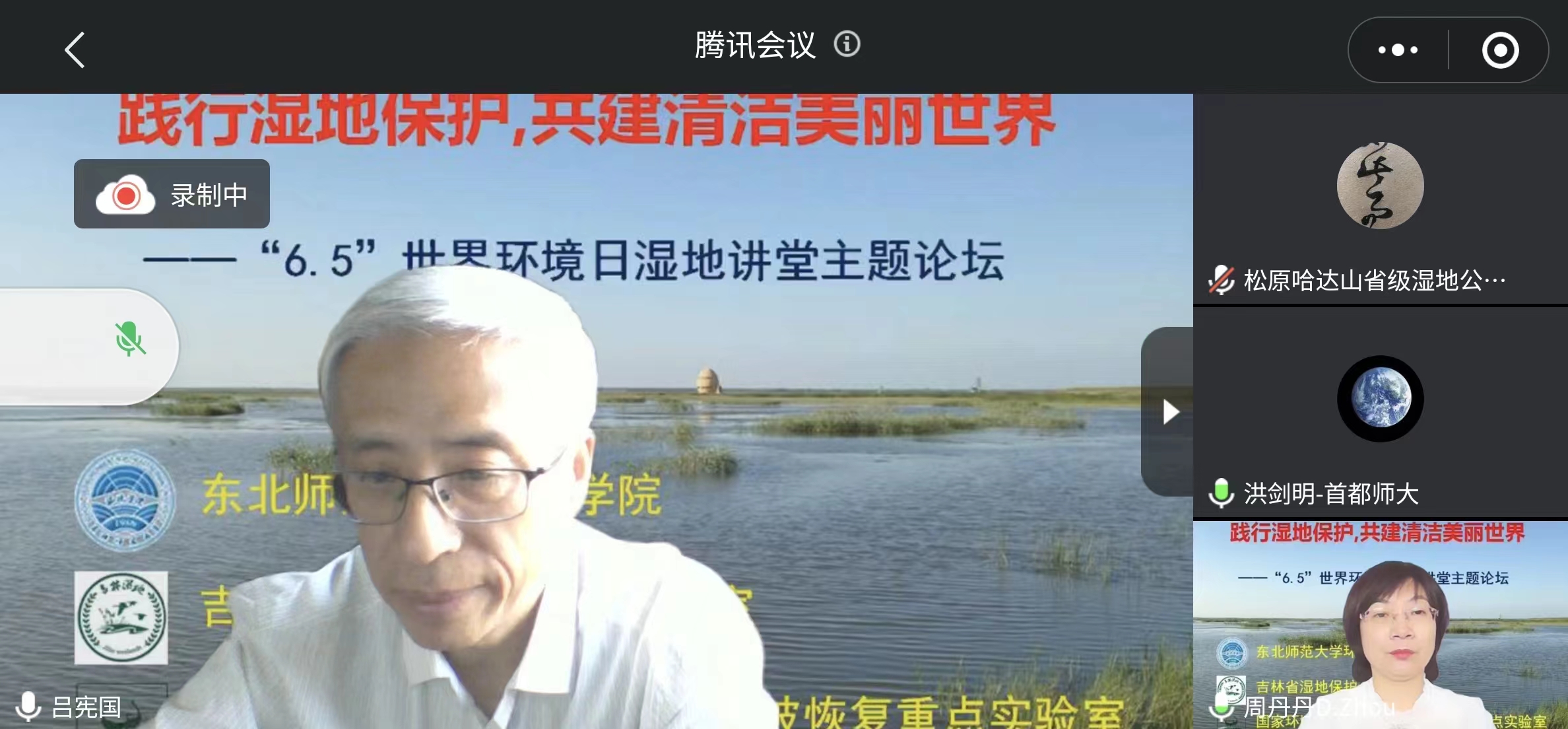Go back using the top-left arrow

pyautogui.click(x=75, y=50)
